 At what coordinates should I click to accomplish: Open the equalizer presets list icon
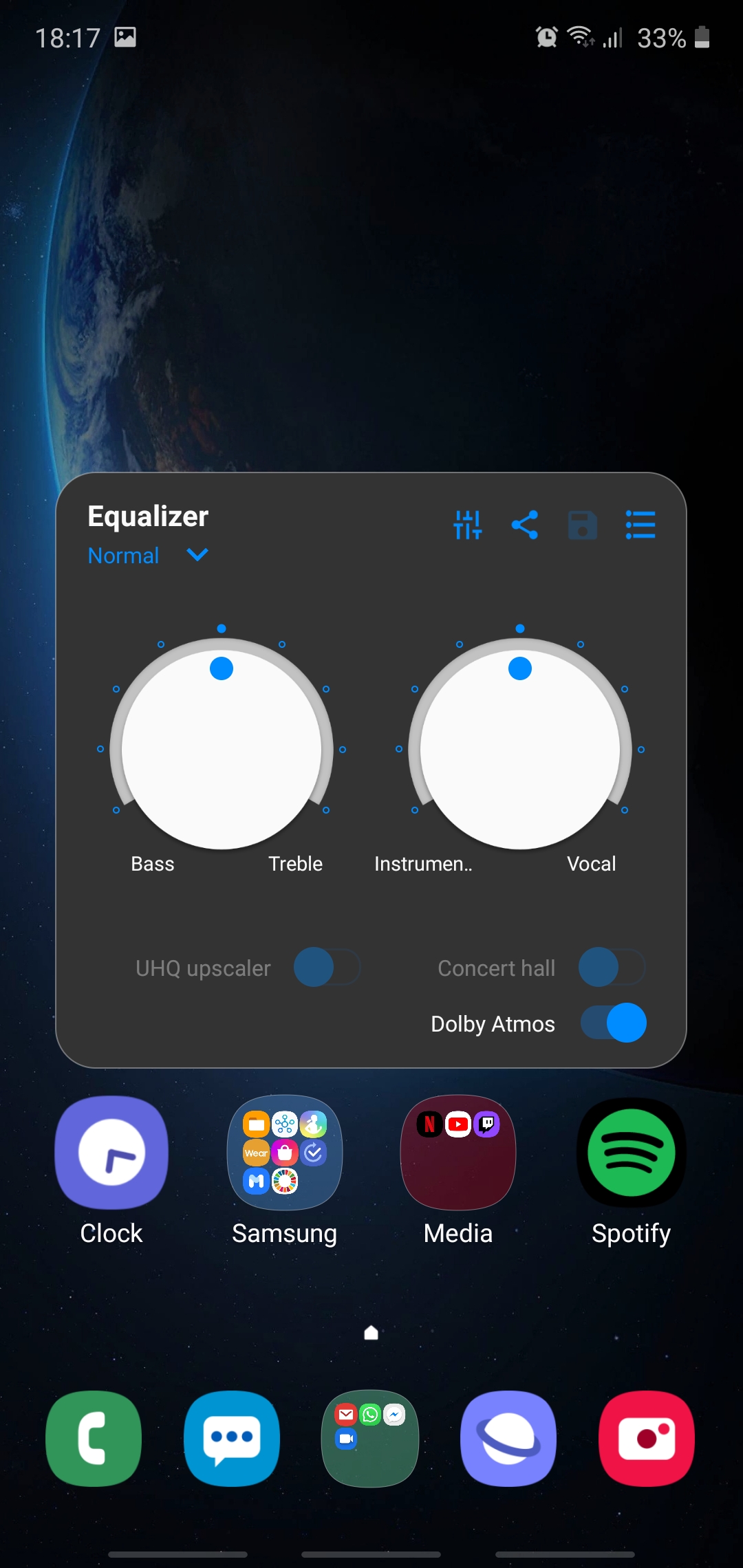(640, 525)
